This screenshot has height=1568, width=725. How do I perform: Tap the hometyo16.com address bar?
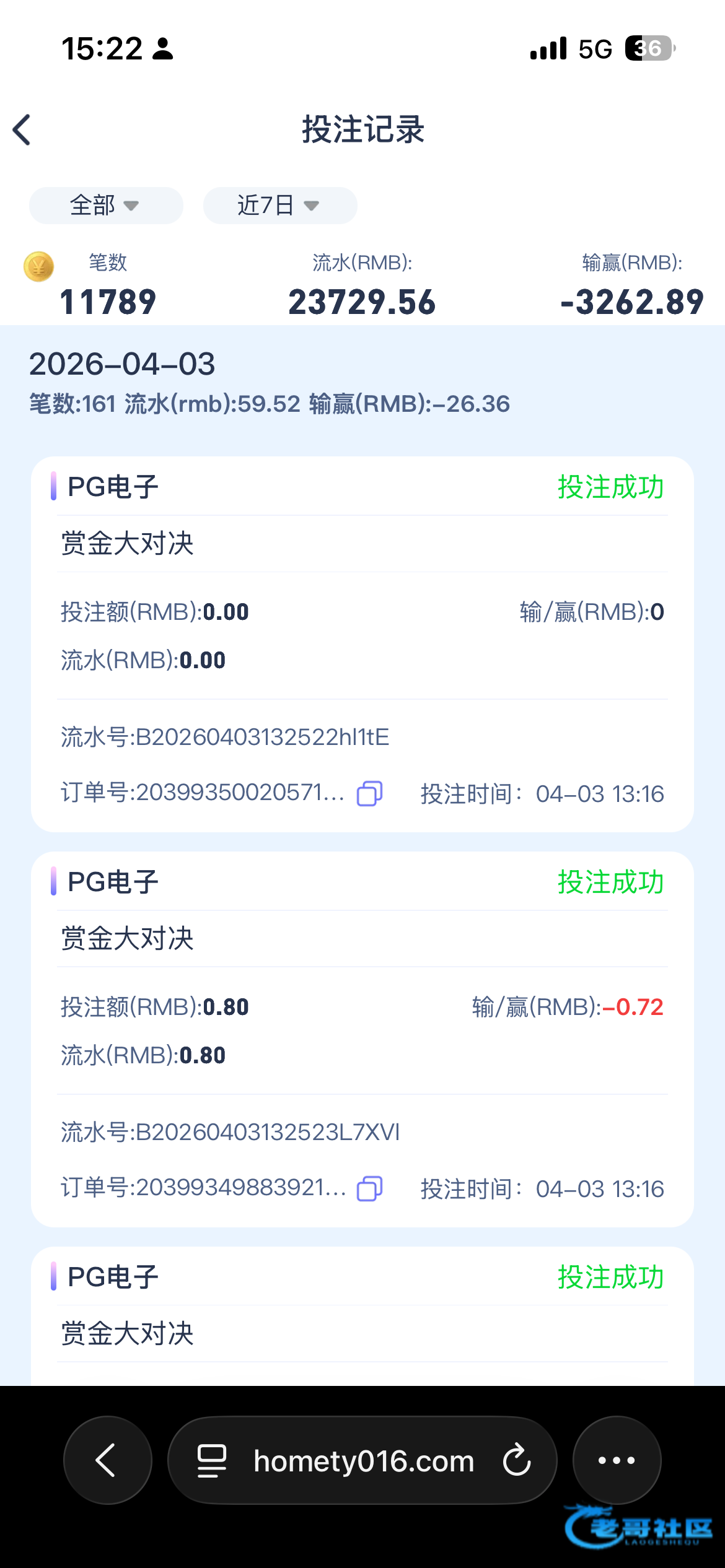pos(362,1460)
